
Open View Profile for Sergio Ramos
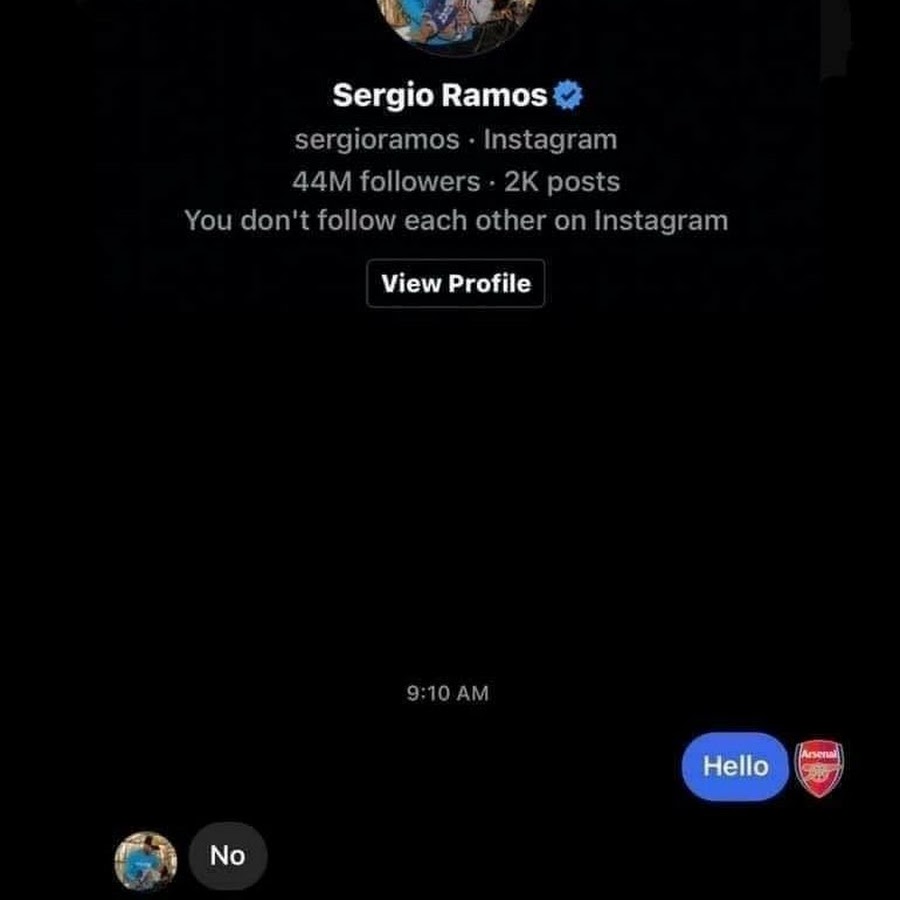[x=455, y=283]
